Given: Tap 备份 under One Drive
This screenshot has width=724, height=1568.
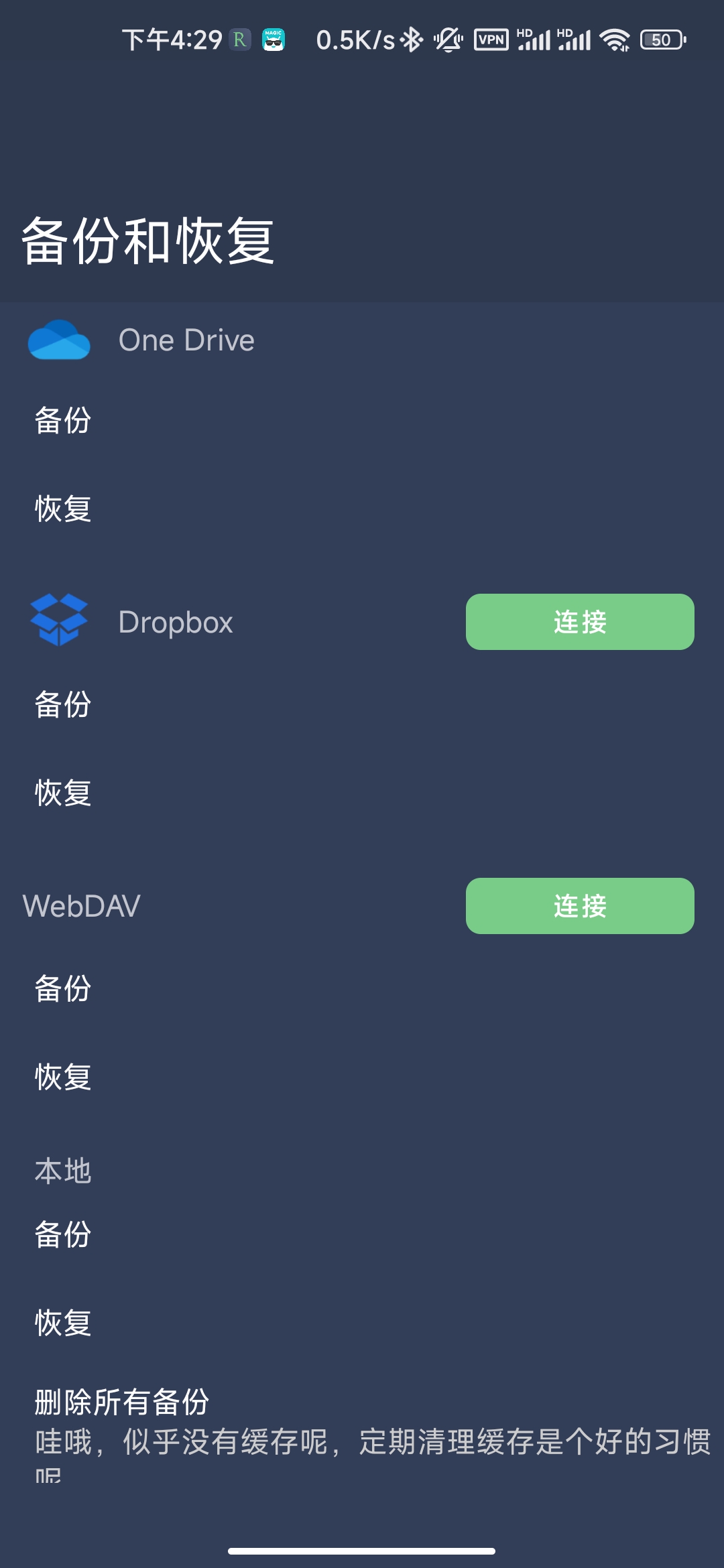Looking at the screenshot, I should (63, 421).
